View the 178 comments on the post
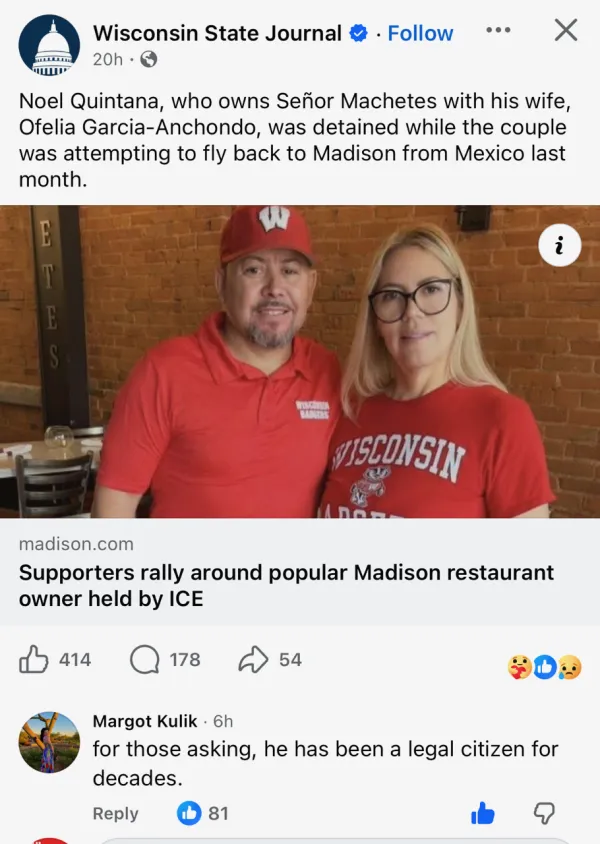 (165, 659)
